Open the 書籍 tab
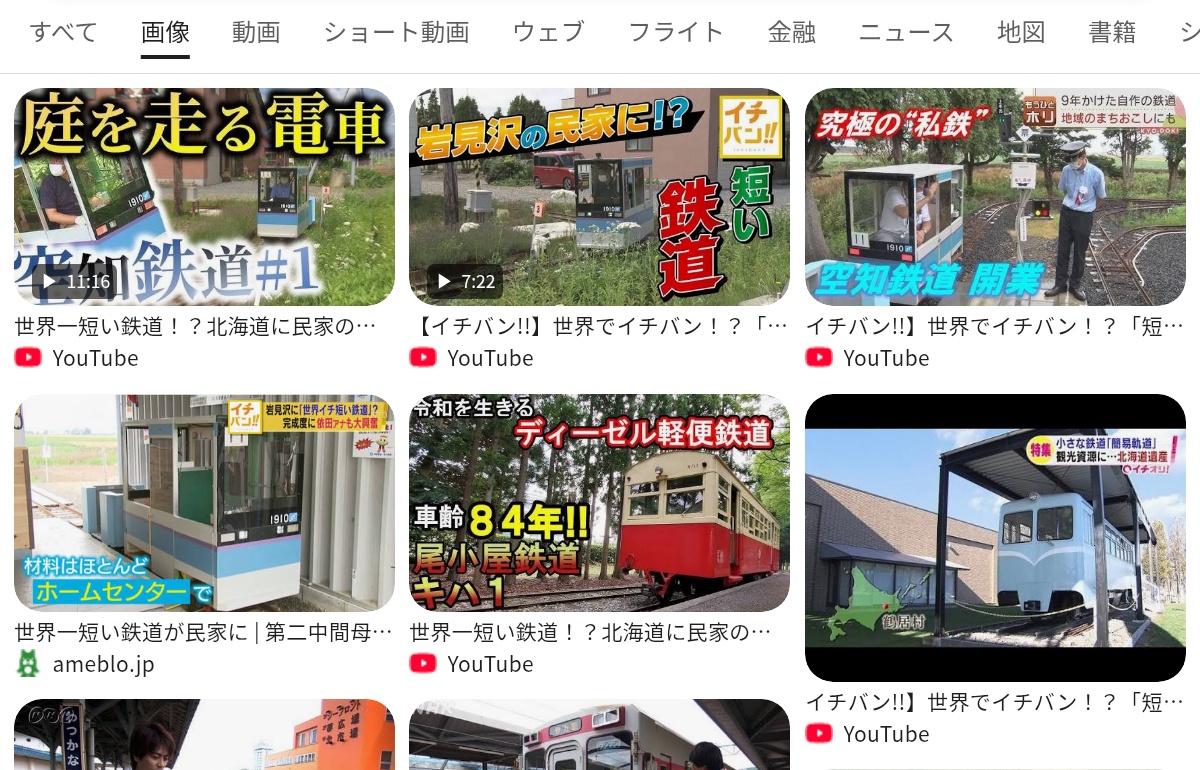Image resolution: width=1200 pixels, height=770 pixels. tap(1112, 32)
